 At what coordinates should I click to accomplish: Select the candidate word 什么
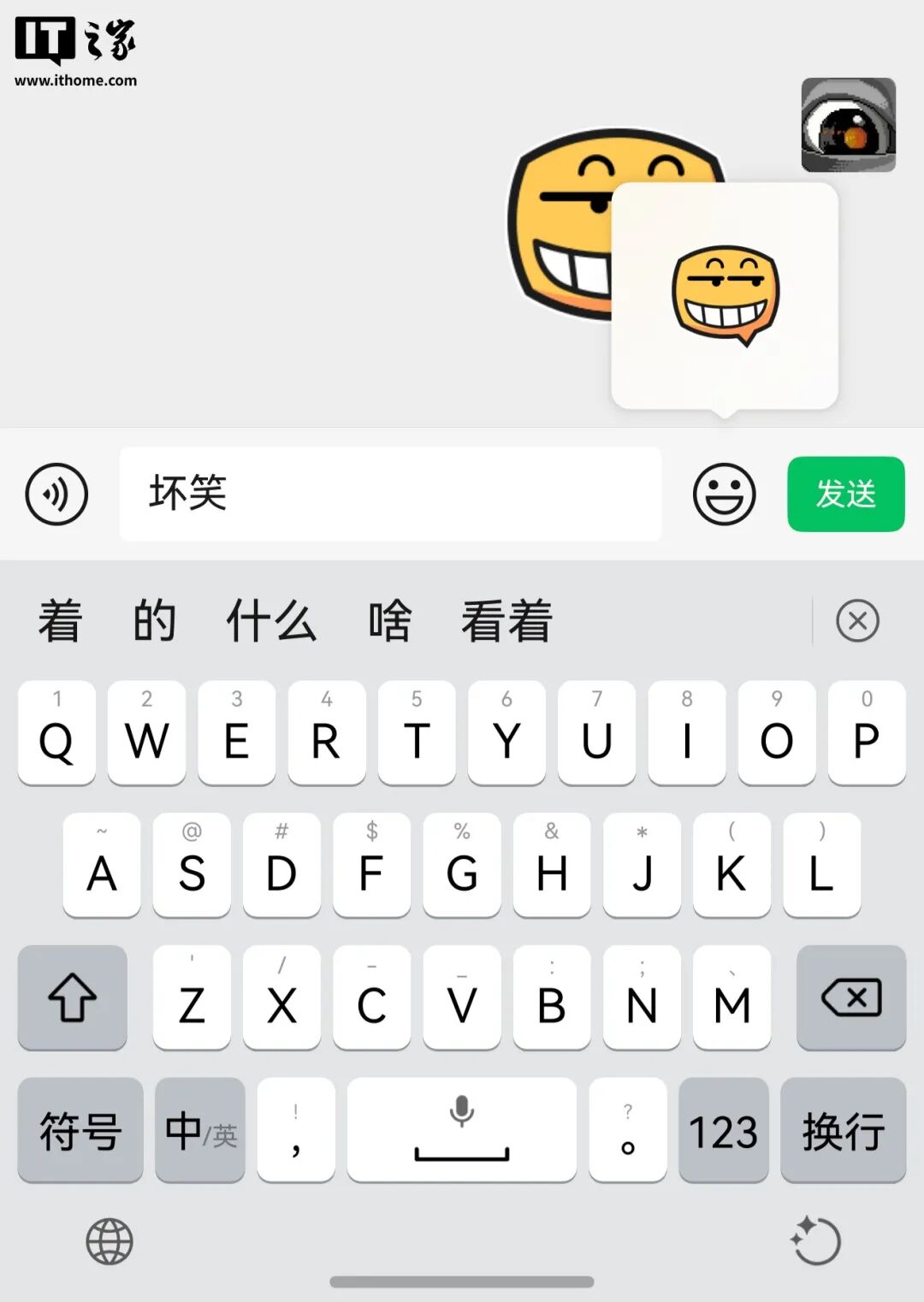[x=274, y=621]
